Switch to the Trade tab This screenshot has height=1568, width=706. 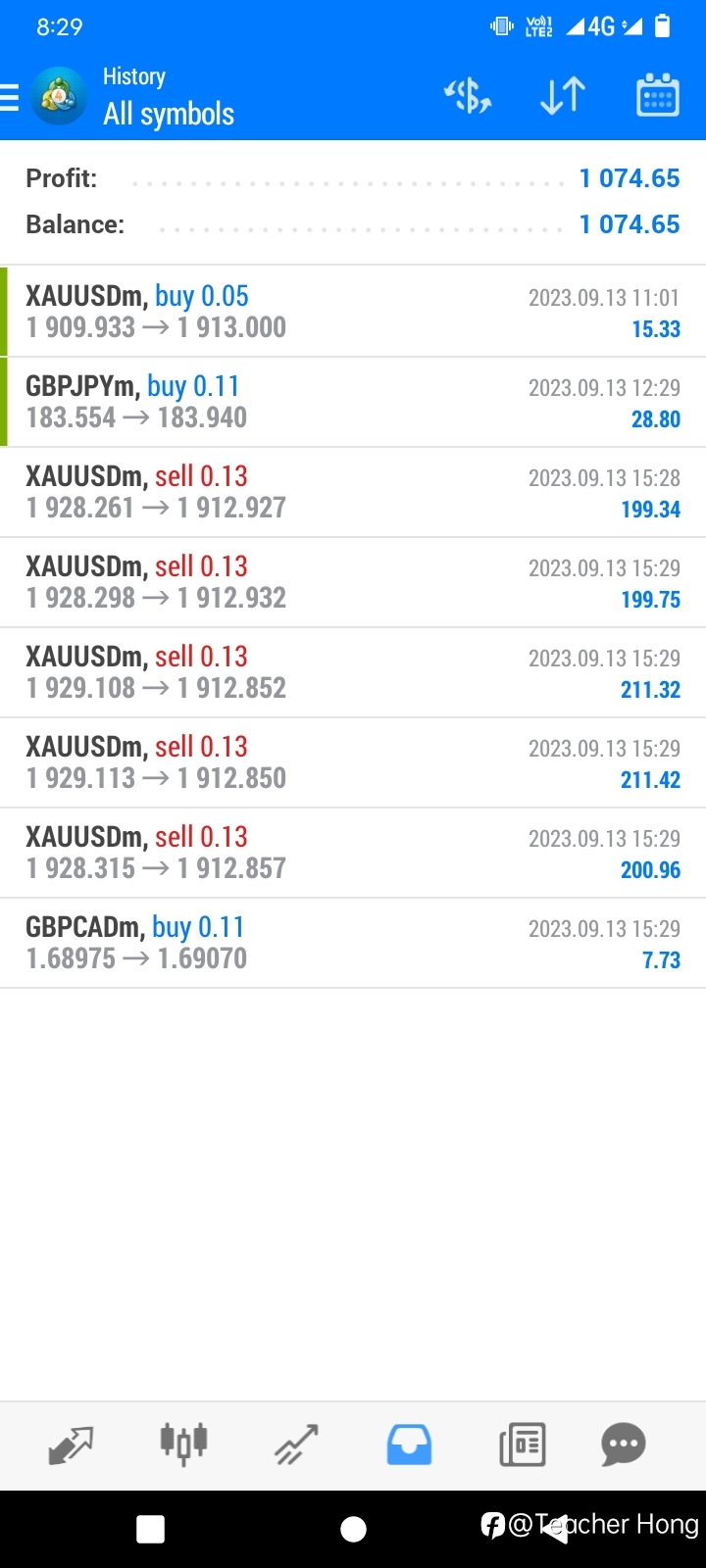[296, 1445]
